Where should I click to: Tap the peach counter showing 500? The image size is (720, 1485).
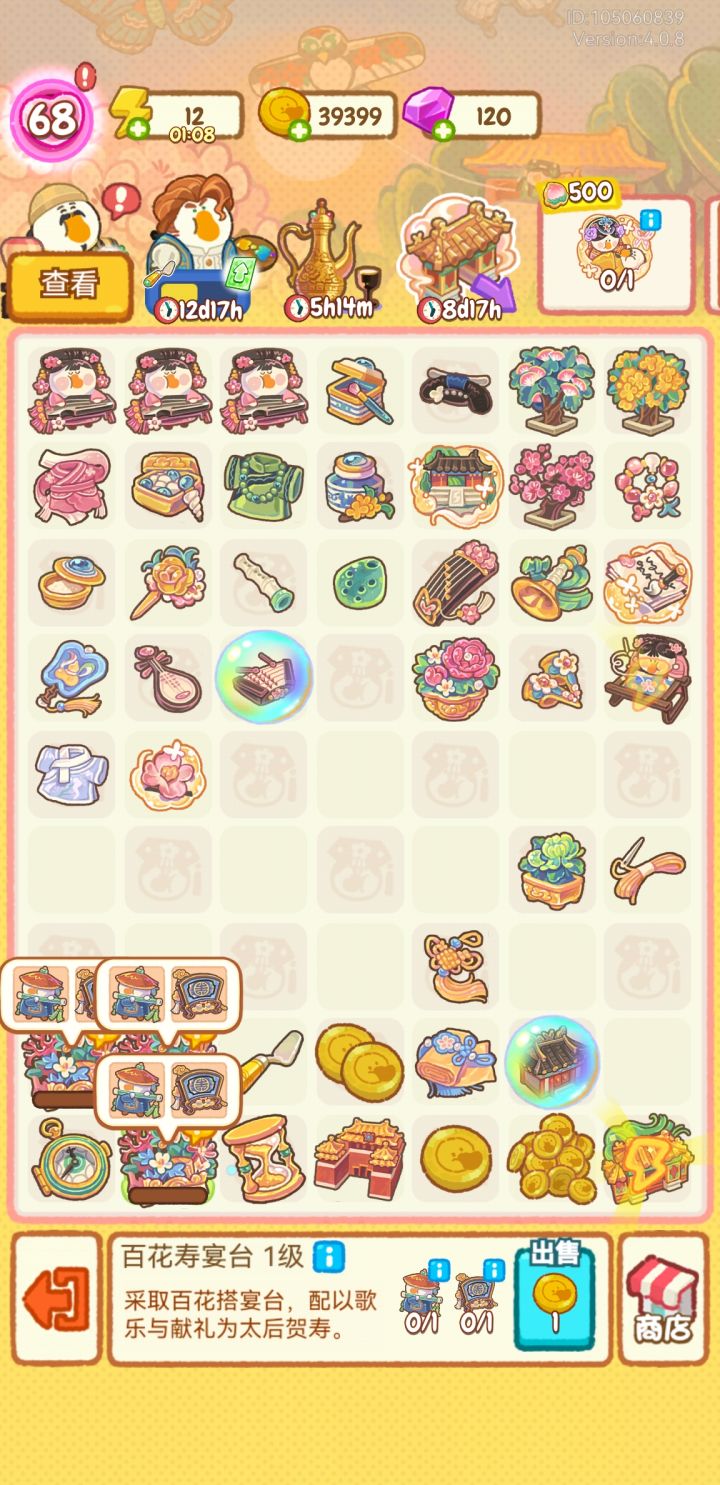580,193
